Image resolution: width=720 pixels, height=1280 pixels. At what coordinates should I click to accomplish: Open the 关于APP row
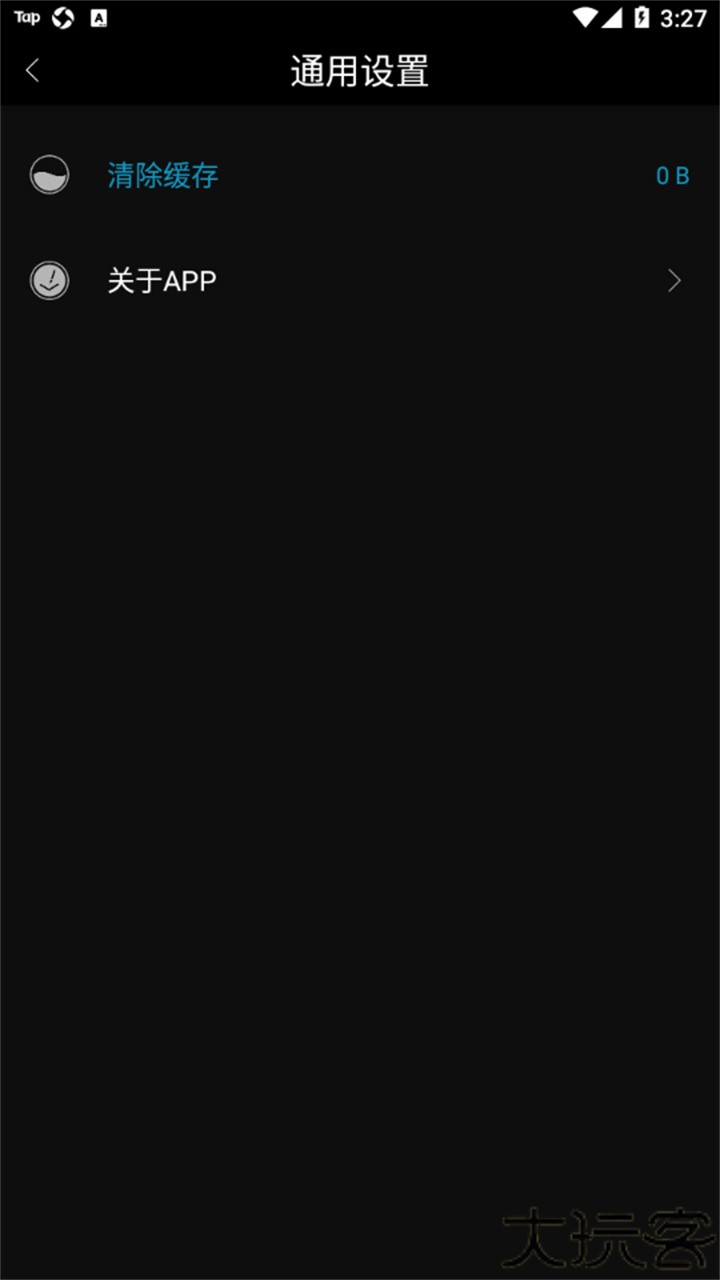pos(360,281)
